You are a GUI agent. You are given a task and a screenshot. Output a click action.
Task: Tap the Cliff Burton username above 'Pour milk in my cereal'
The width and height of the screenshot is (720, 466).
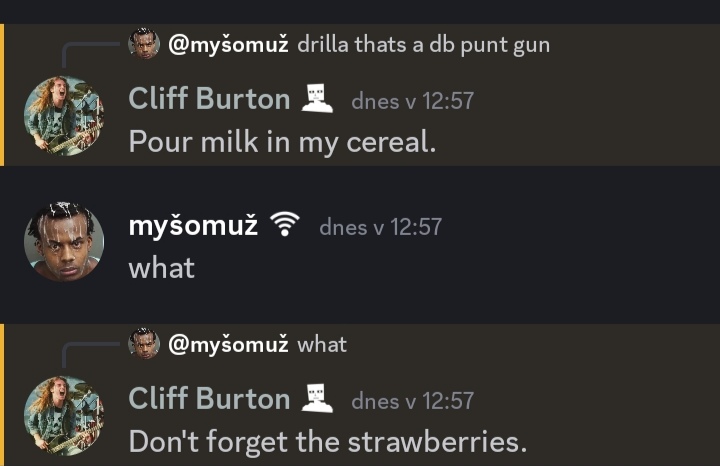tap(208, 98)
